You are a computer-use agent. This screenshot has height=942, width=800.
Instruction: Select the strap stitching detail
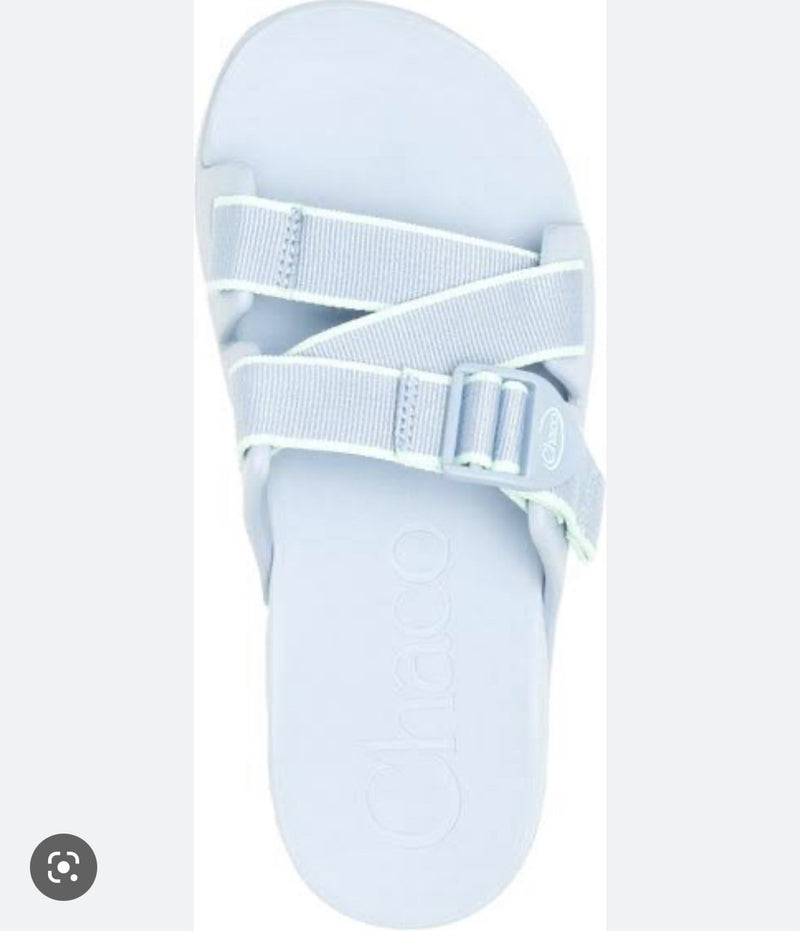point(290,250)
